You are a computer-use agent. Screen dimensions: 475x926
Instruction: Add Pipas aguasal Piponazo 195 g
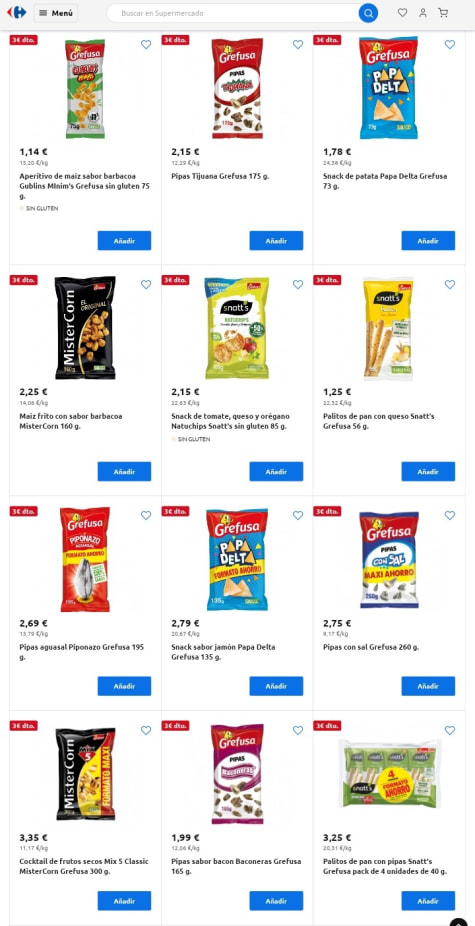click(124, 686)
